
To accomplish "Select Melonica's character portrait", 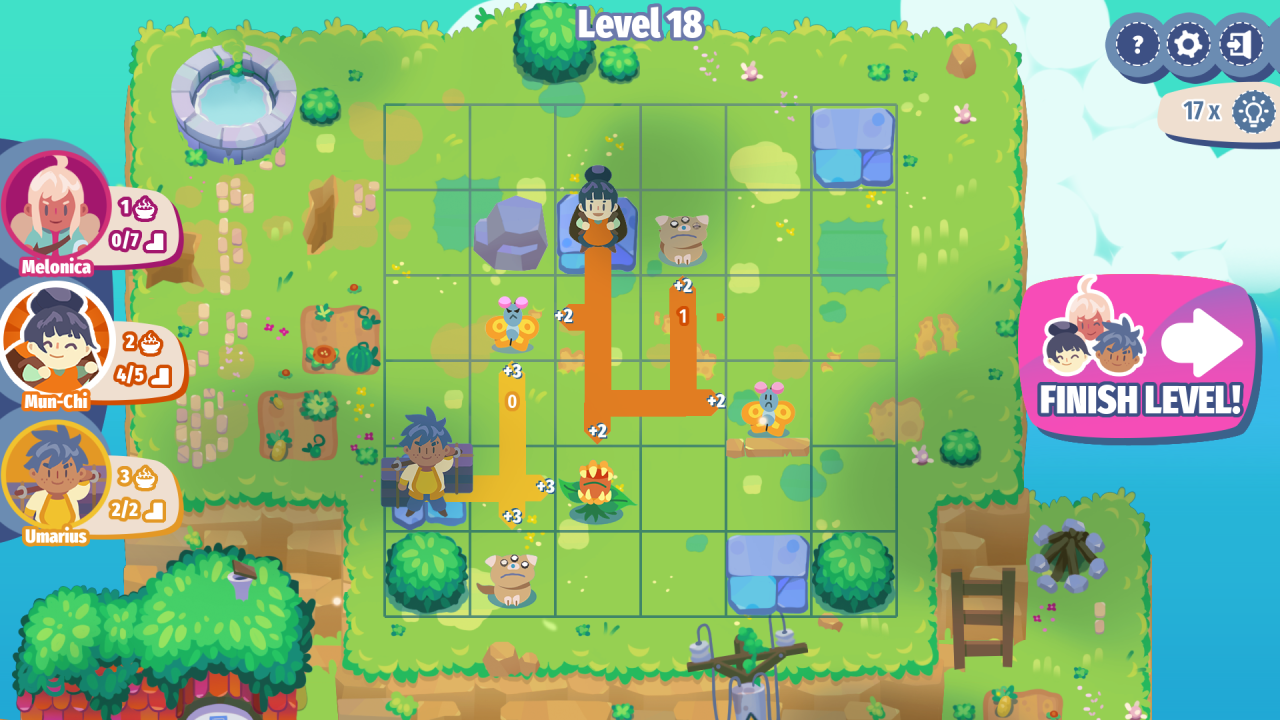I will (56, 205).
